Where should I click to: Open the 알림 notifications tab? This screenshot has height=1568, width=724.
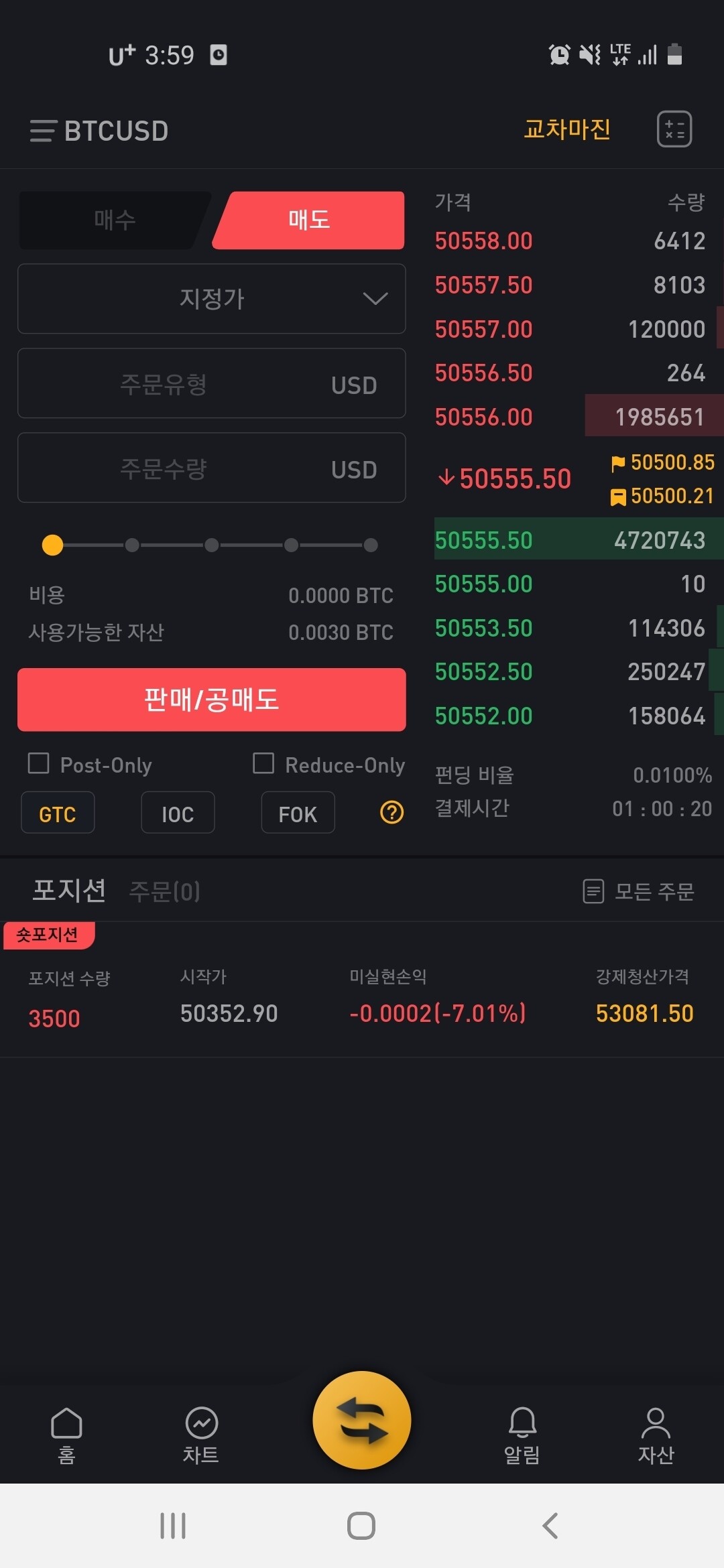click(x=522, y=1433)
